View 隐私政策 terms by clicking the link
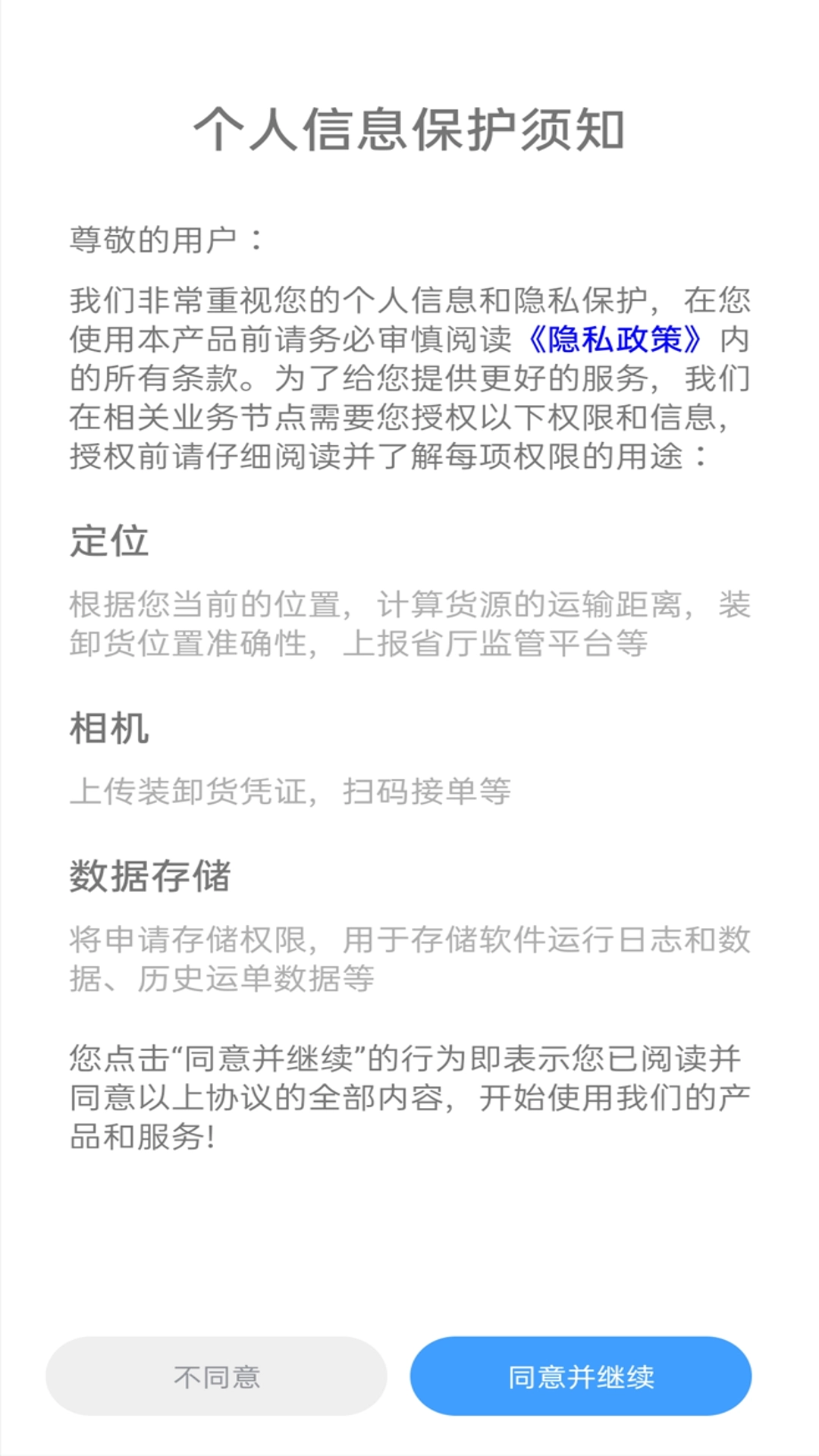The image size is (819, 1456). click(x=616, y=340)
